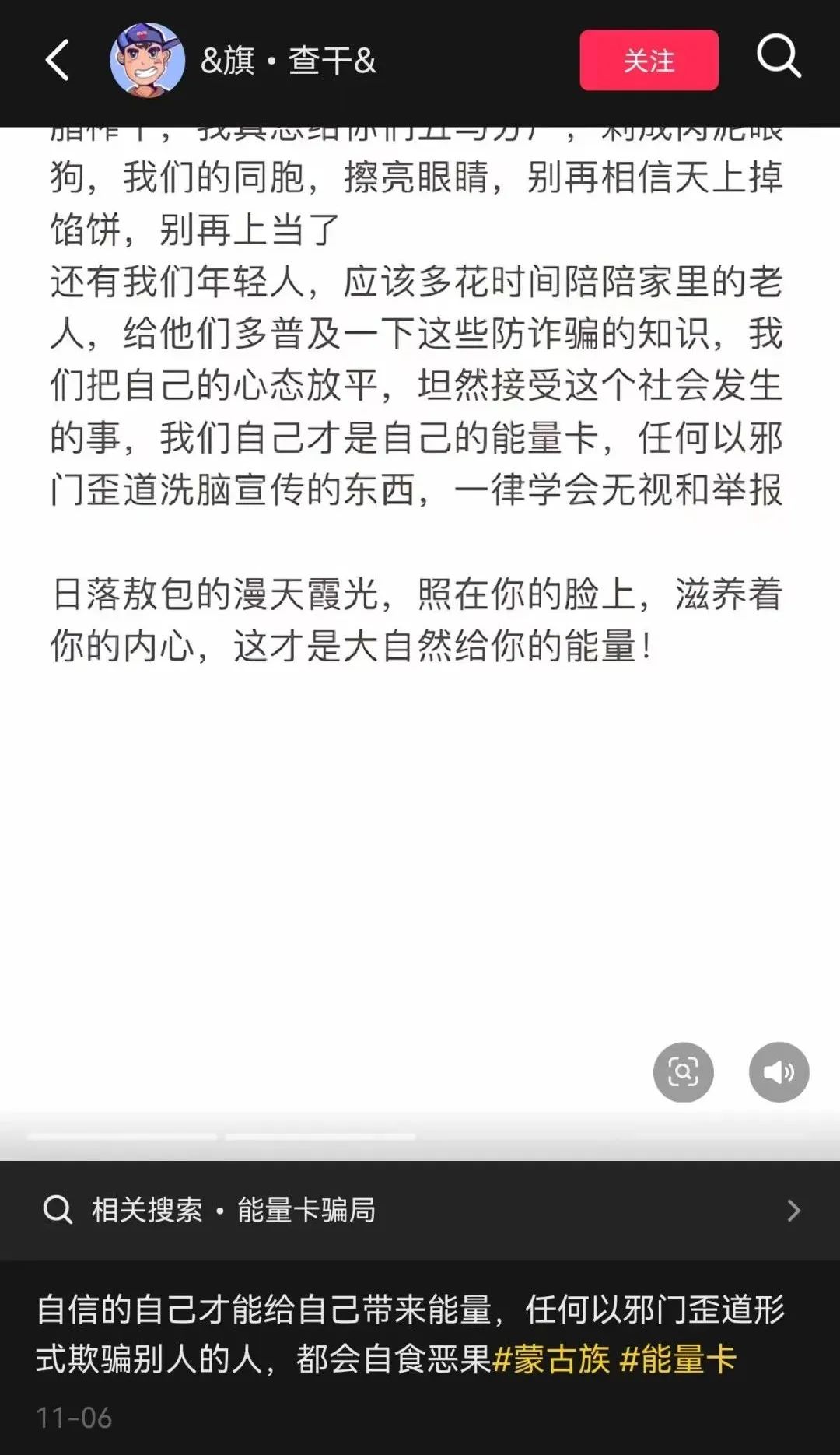Open the #能量卡 hashtag
The height and width of the screenshot is (1455, 840).
coord(678,1359)
